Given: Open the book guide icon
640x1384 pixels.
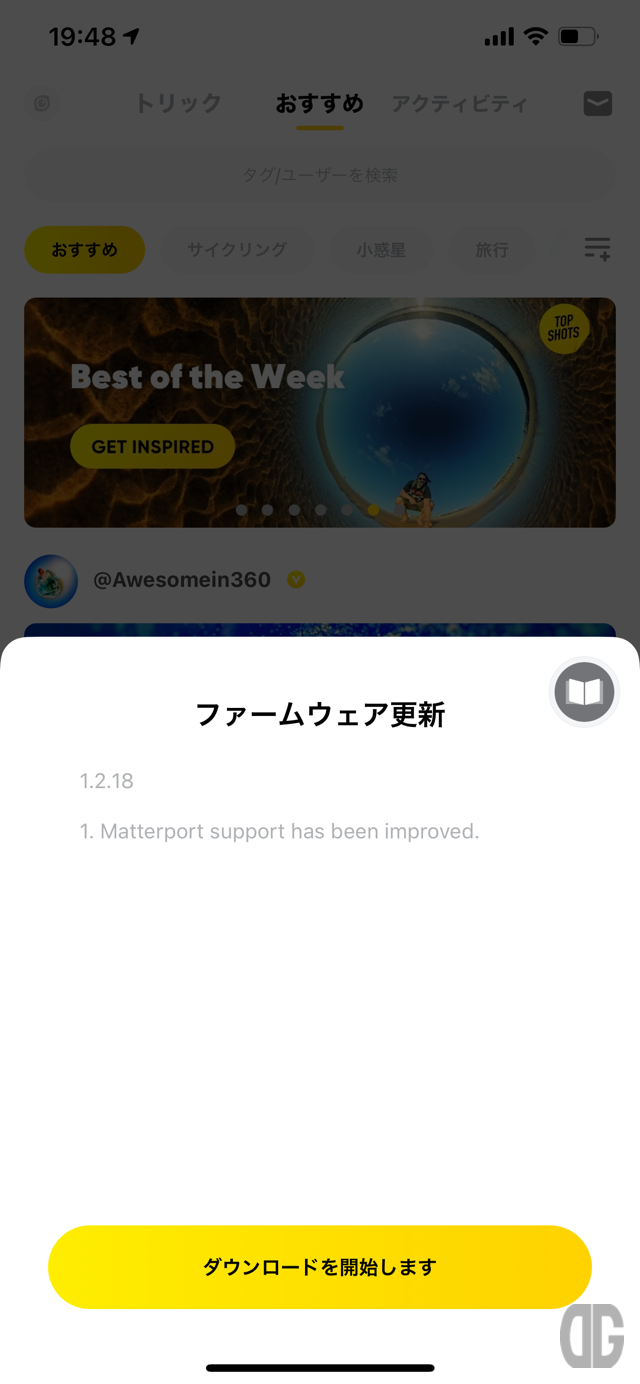Looking at the screenshot, I should tap(584, 692).
